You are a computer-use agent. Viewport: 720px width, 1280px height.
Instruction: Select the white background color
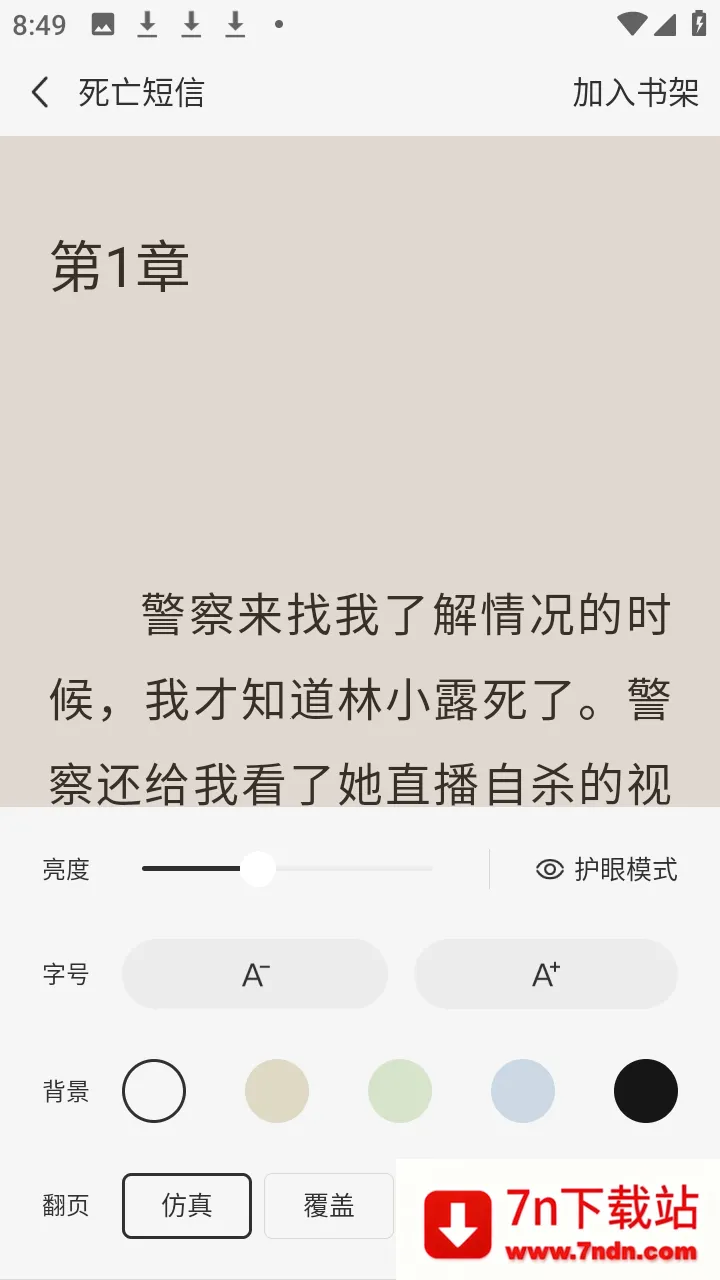tap(154, 1091)
